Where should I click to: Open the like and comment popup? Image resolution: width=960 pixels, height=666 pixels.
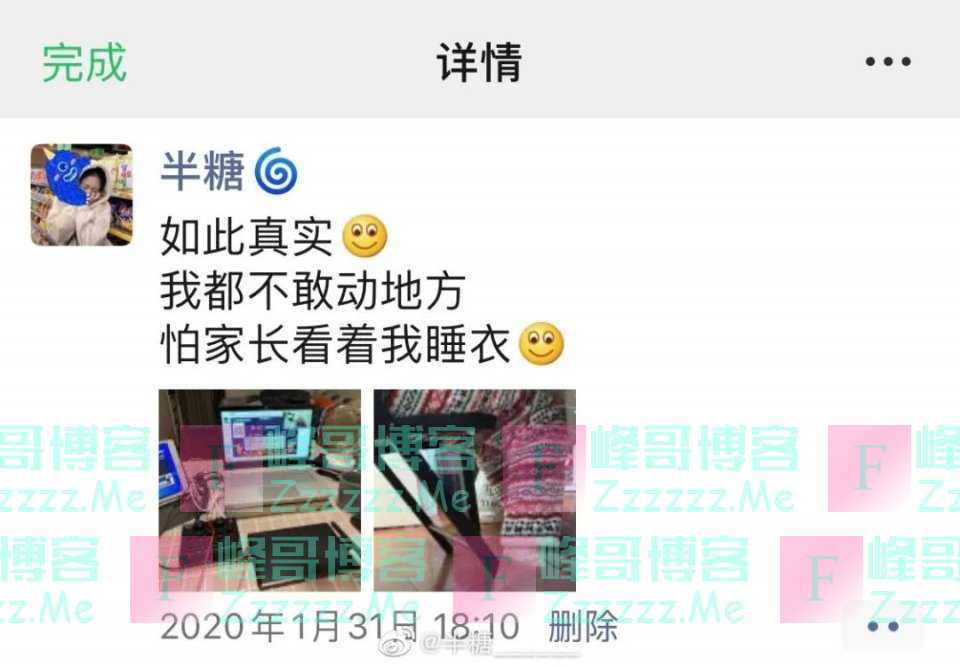click(x=882, y=627)
